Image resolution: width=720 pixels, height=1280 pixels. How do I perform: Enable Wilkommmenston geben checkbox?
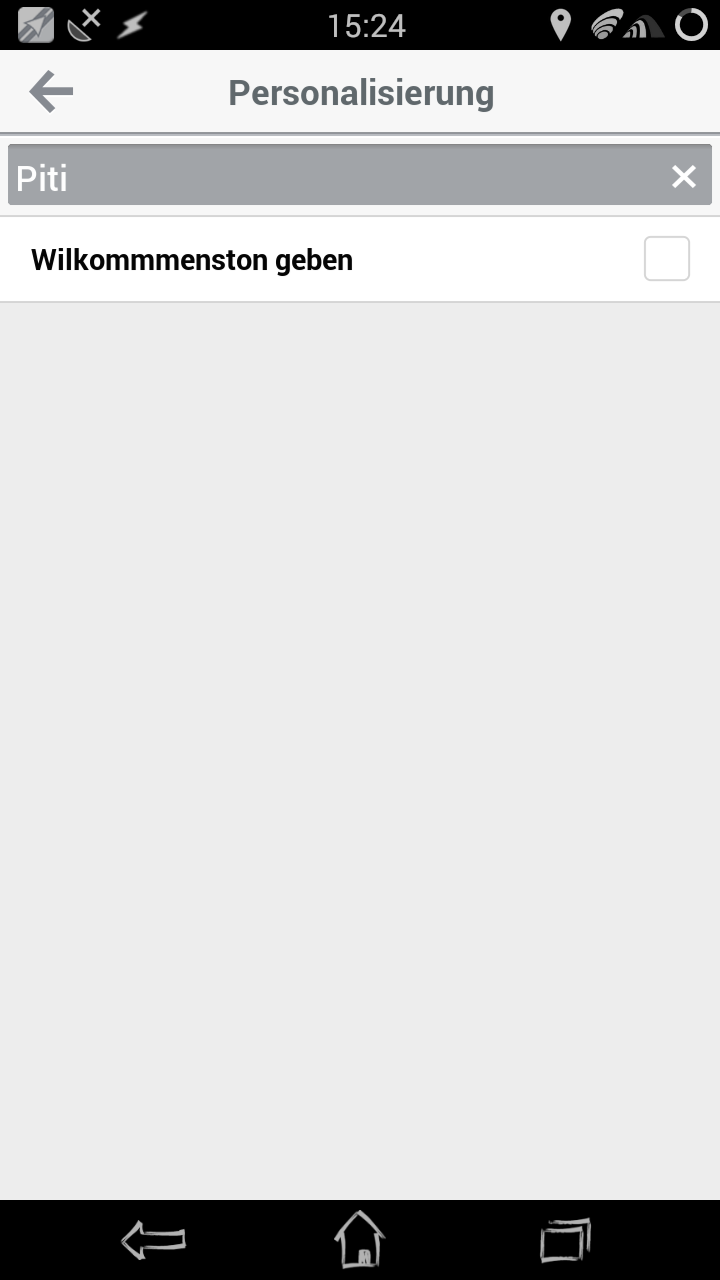coord(666,259)
